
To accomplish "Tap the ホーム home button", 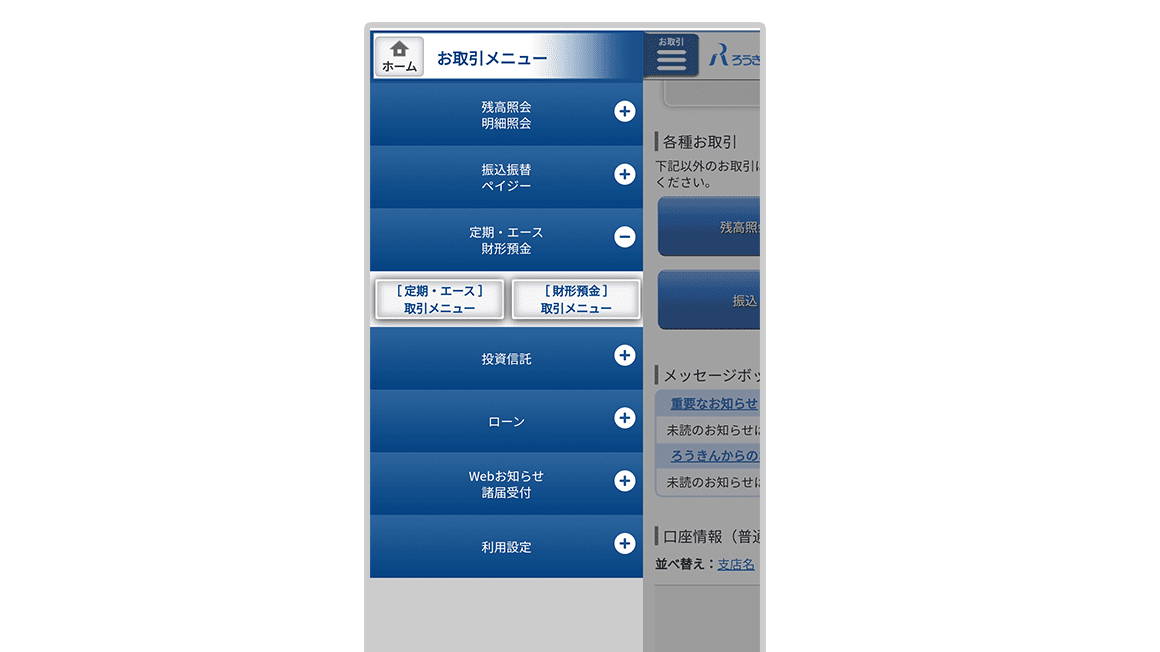I will 399,56.
